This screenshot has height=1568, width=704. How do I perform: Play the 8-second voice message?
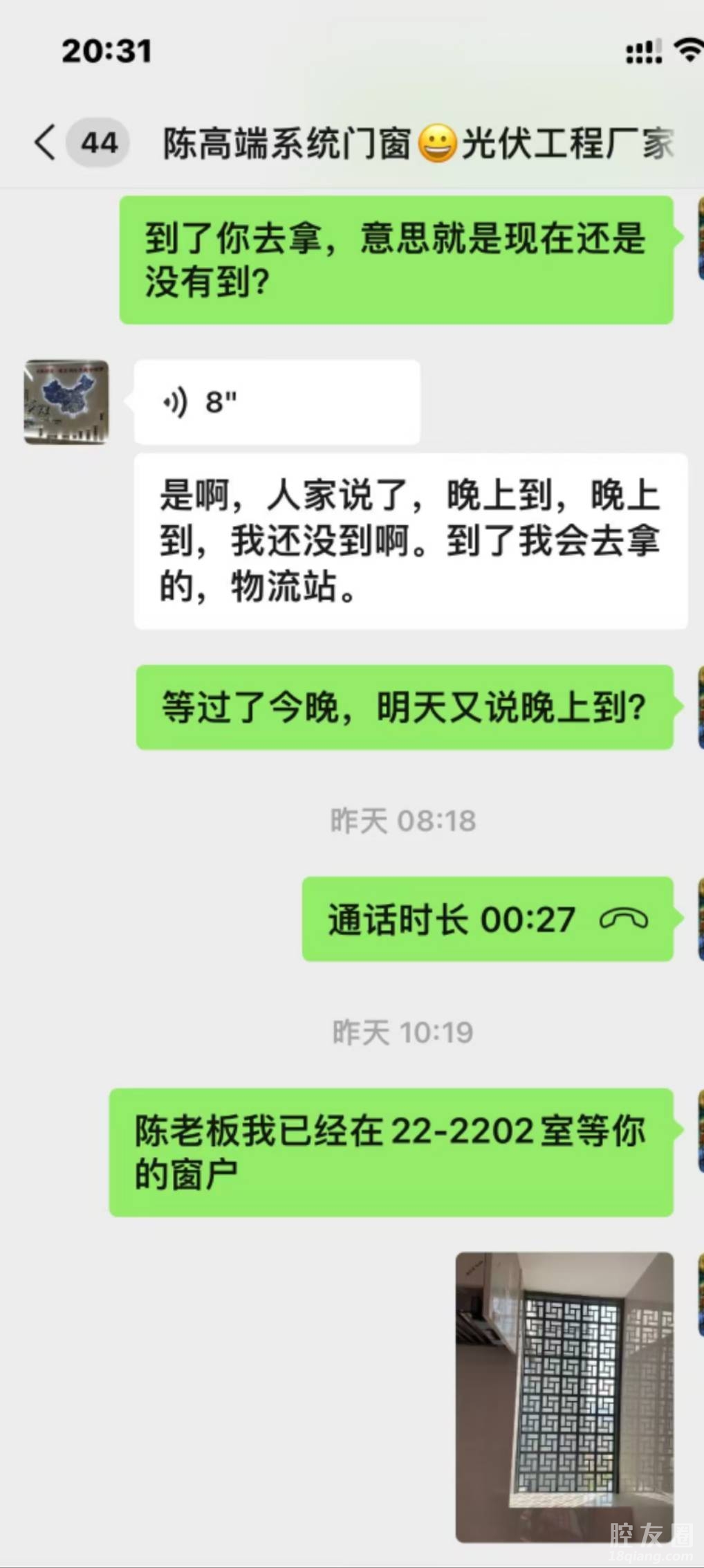pos(277,401)
